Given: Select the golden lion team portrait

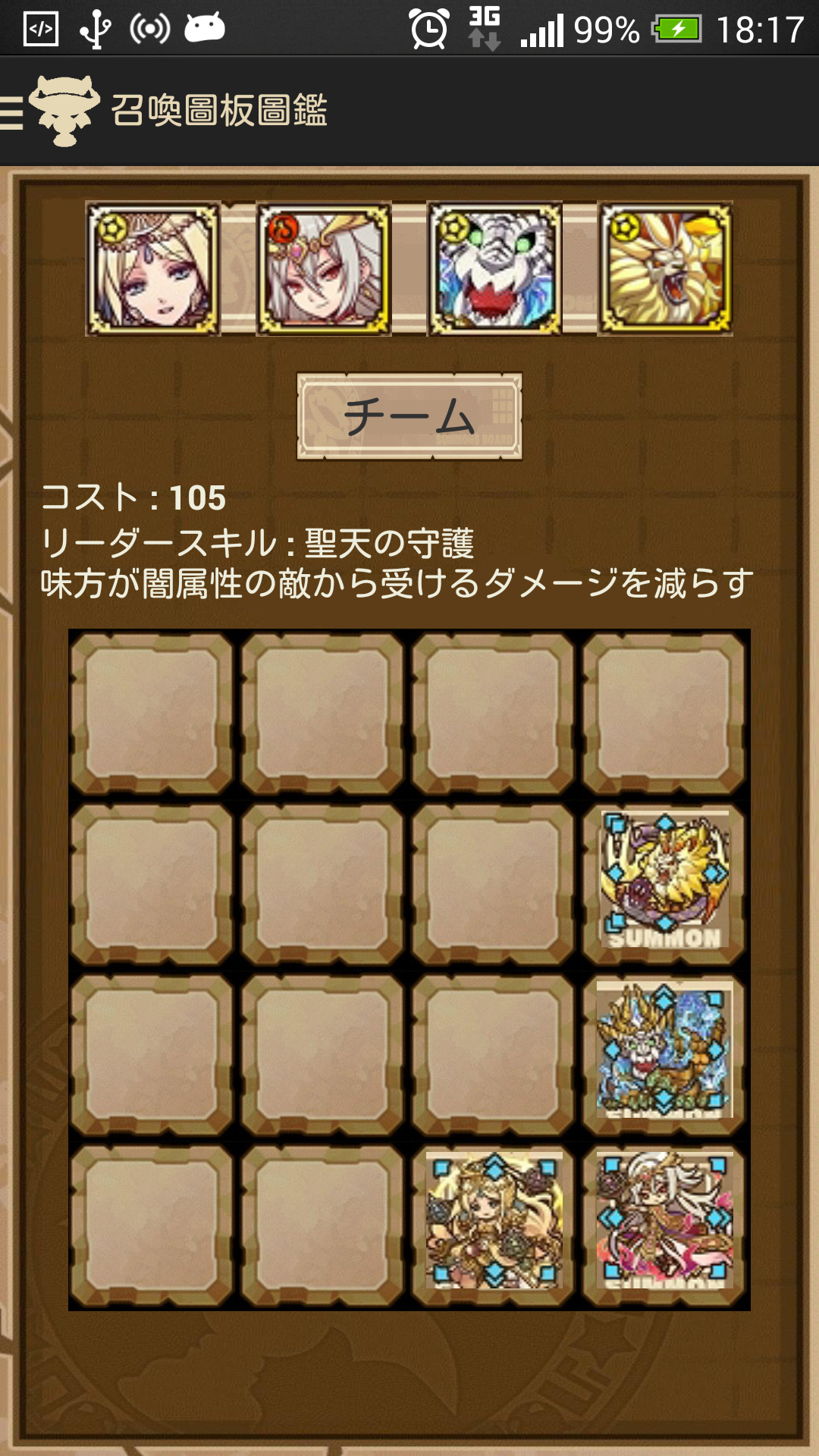Looking at the screenshot, I should [x=665, y=268].
